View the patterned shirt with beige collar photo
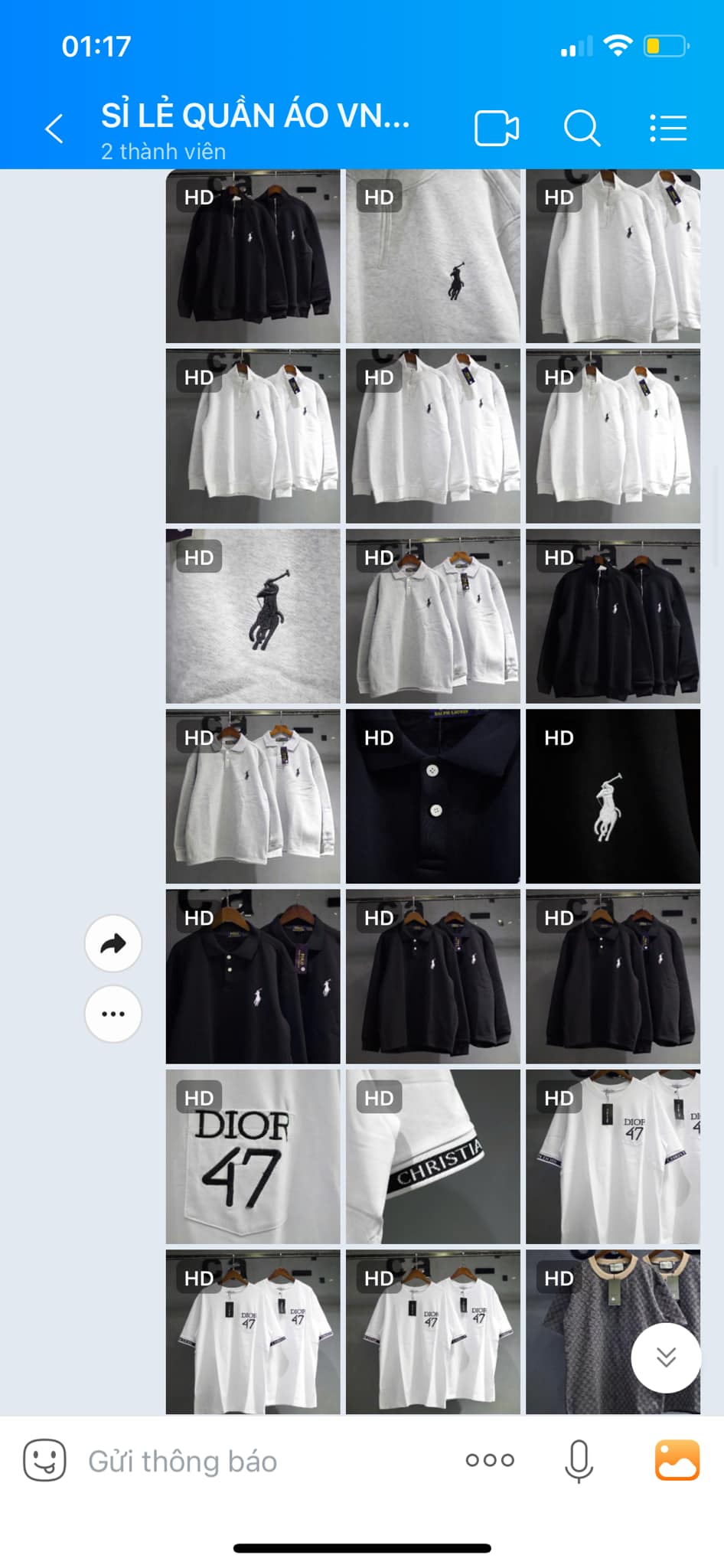The width and height of the screenshot is (724, 1568). tap(613, 1331)
